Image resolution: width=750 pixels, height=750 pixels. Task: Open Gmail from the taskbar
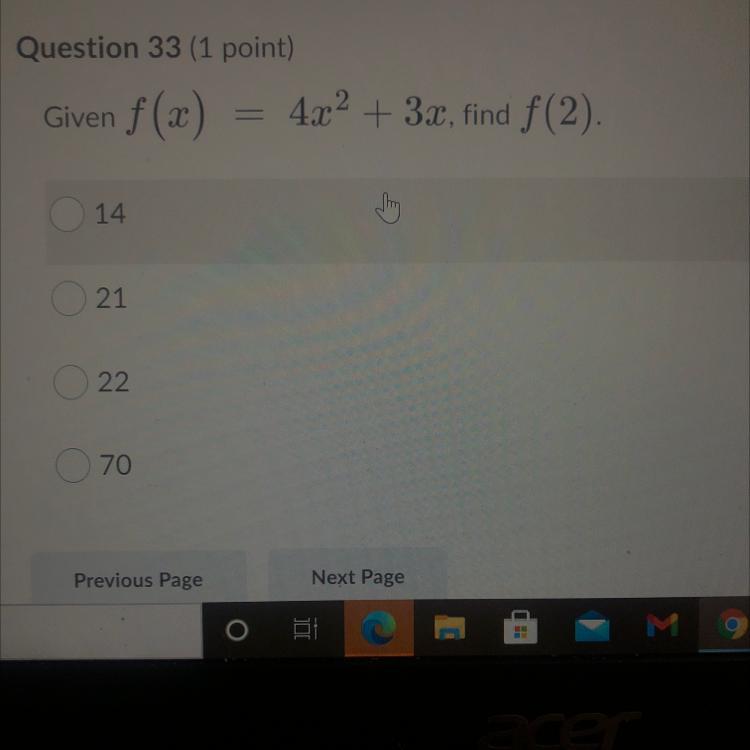(x=662, y=626)
